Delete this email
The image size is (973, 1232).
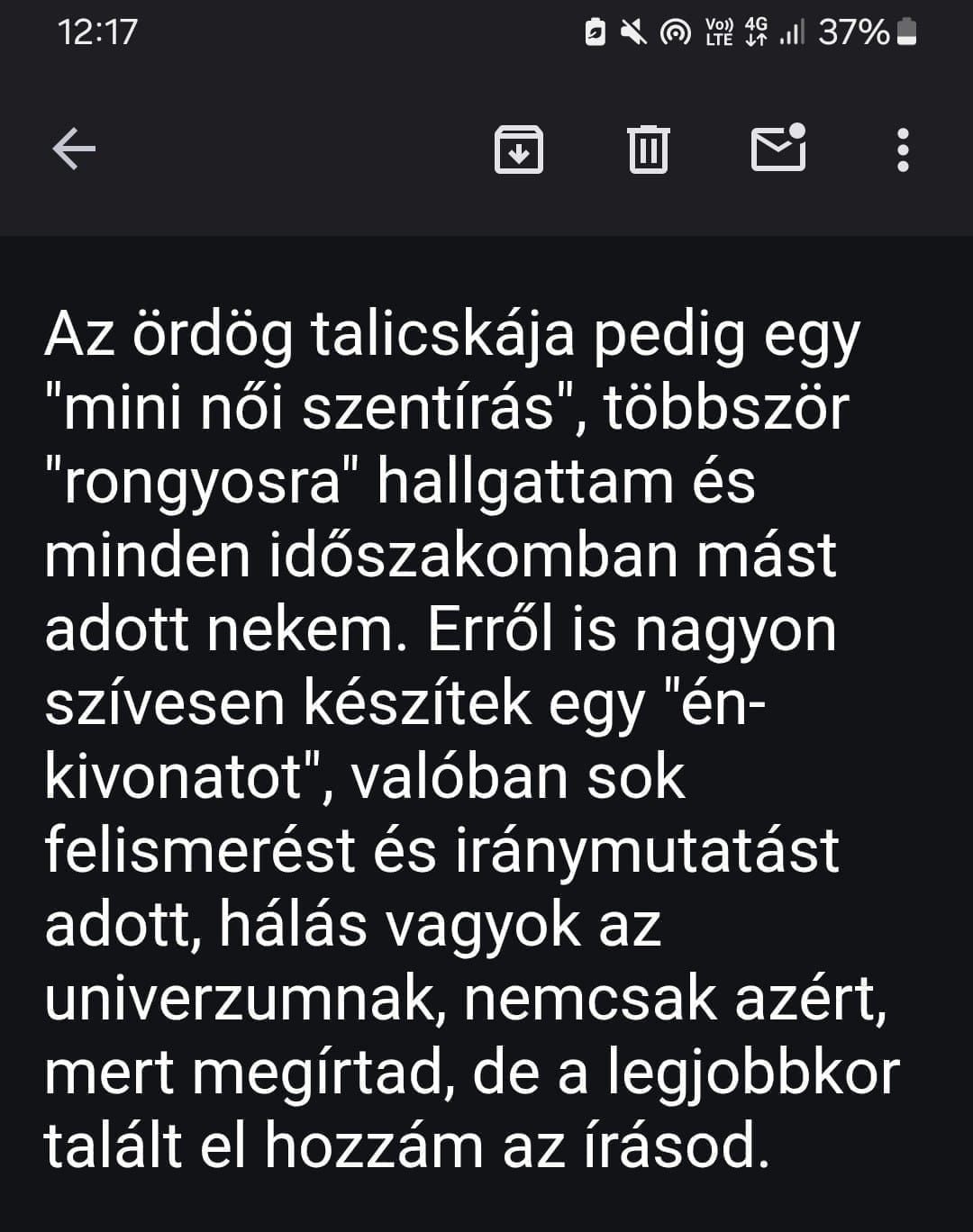coord(648,149)
